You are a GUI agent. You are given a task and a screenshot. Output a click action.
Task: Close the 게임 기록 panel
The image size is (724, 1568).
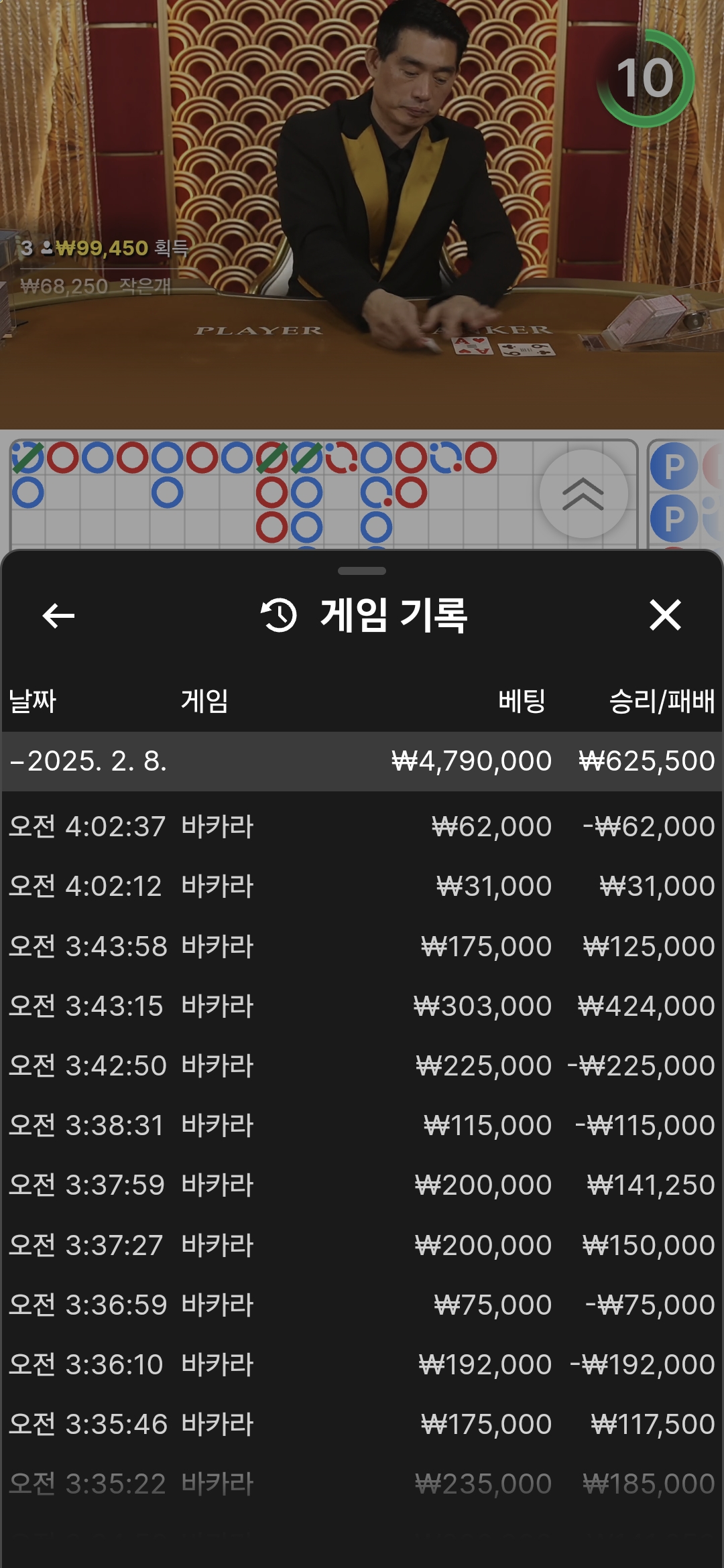pos(665,615)
